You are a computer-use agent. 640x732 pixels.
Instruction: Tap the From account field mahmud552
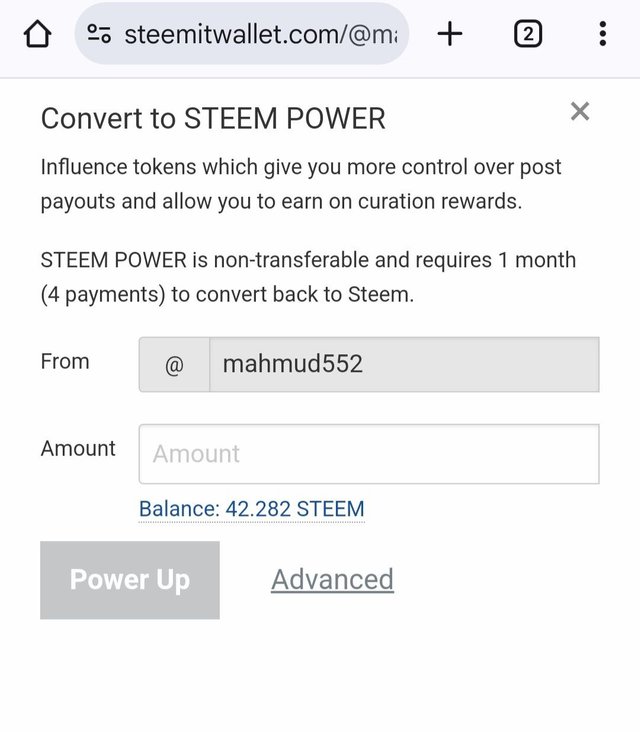(403, 364)
